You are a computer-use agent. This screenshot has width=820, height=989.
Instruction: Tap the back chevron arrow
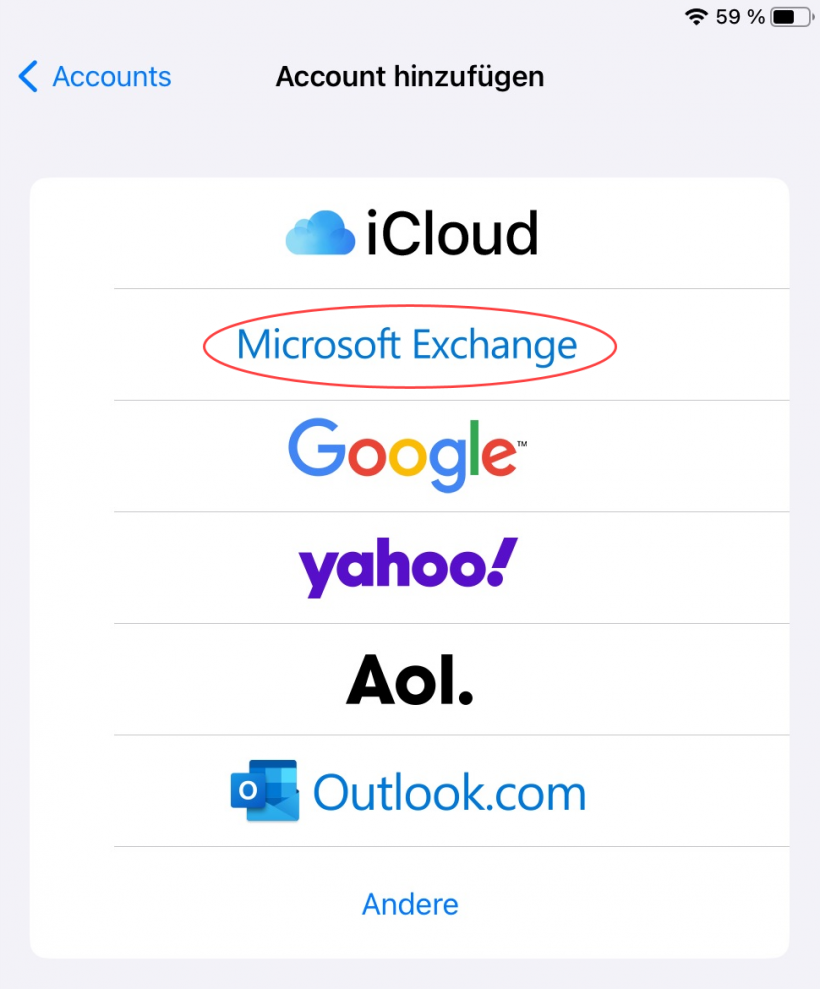click(27, 76)
